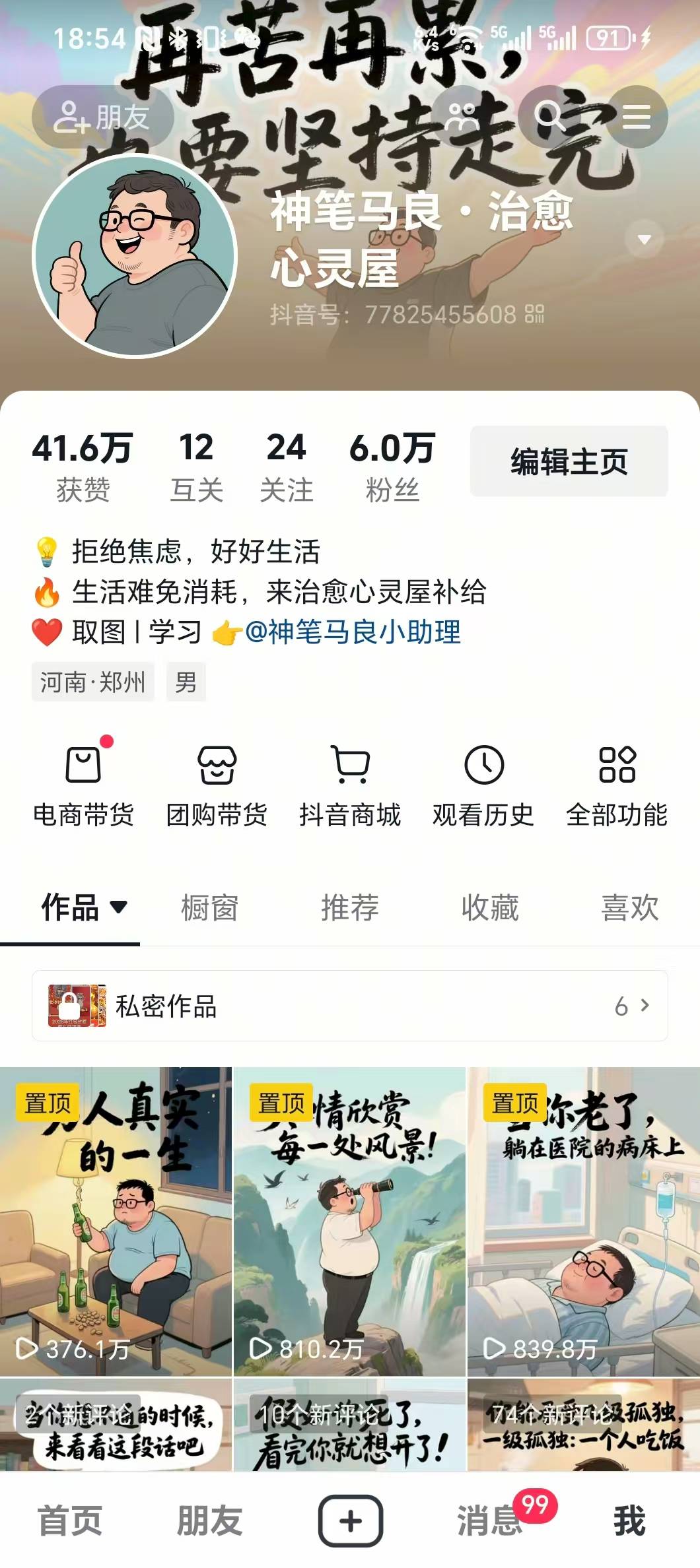This screenshot has width=700, height=1568.
Task: Expand the account switch dropdown arrow
Action: (645, 239)
